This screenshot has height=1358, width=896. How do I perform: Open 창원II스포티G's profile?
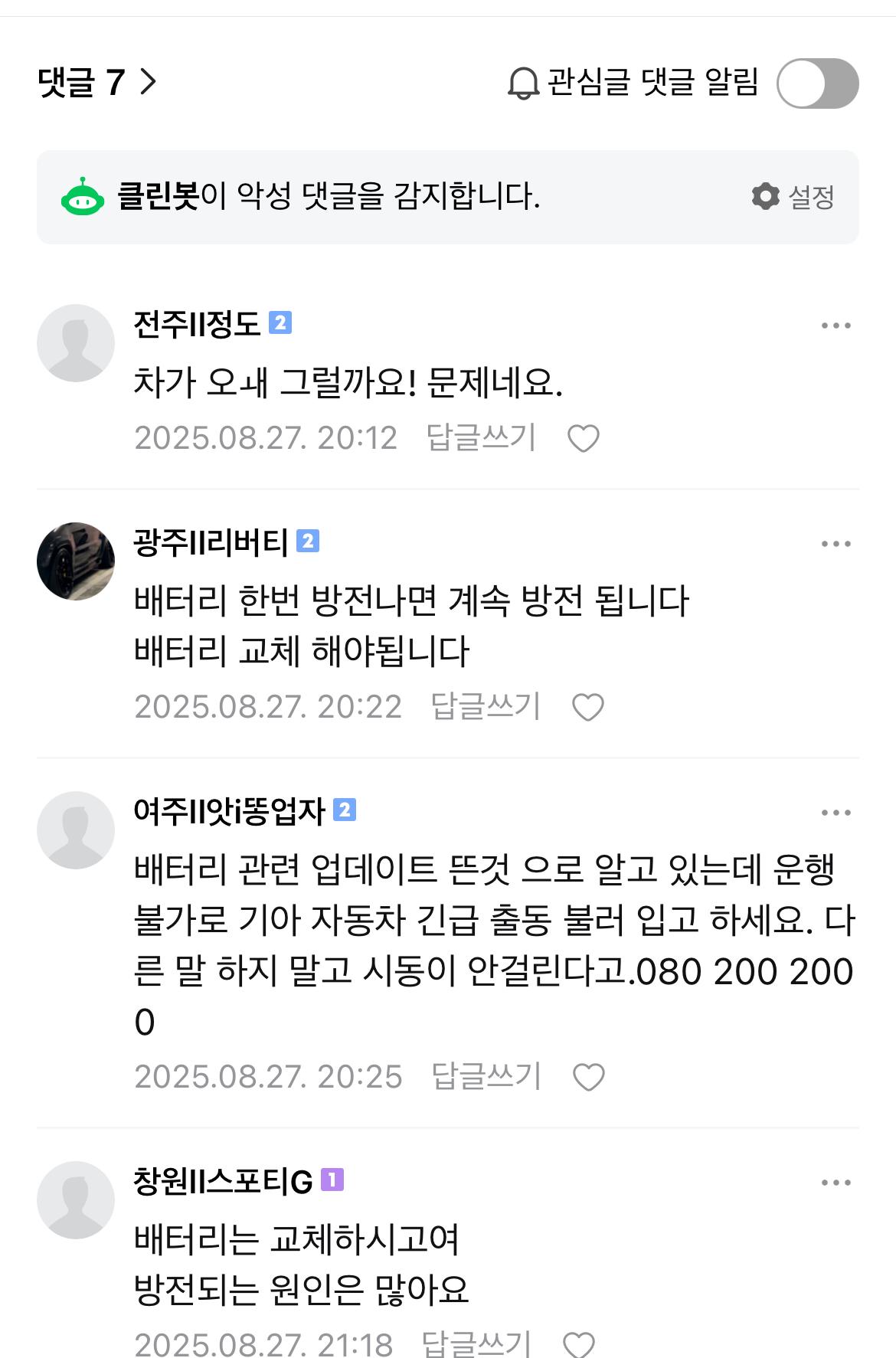(x=76, y=1199)
